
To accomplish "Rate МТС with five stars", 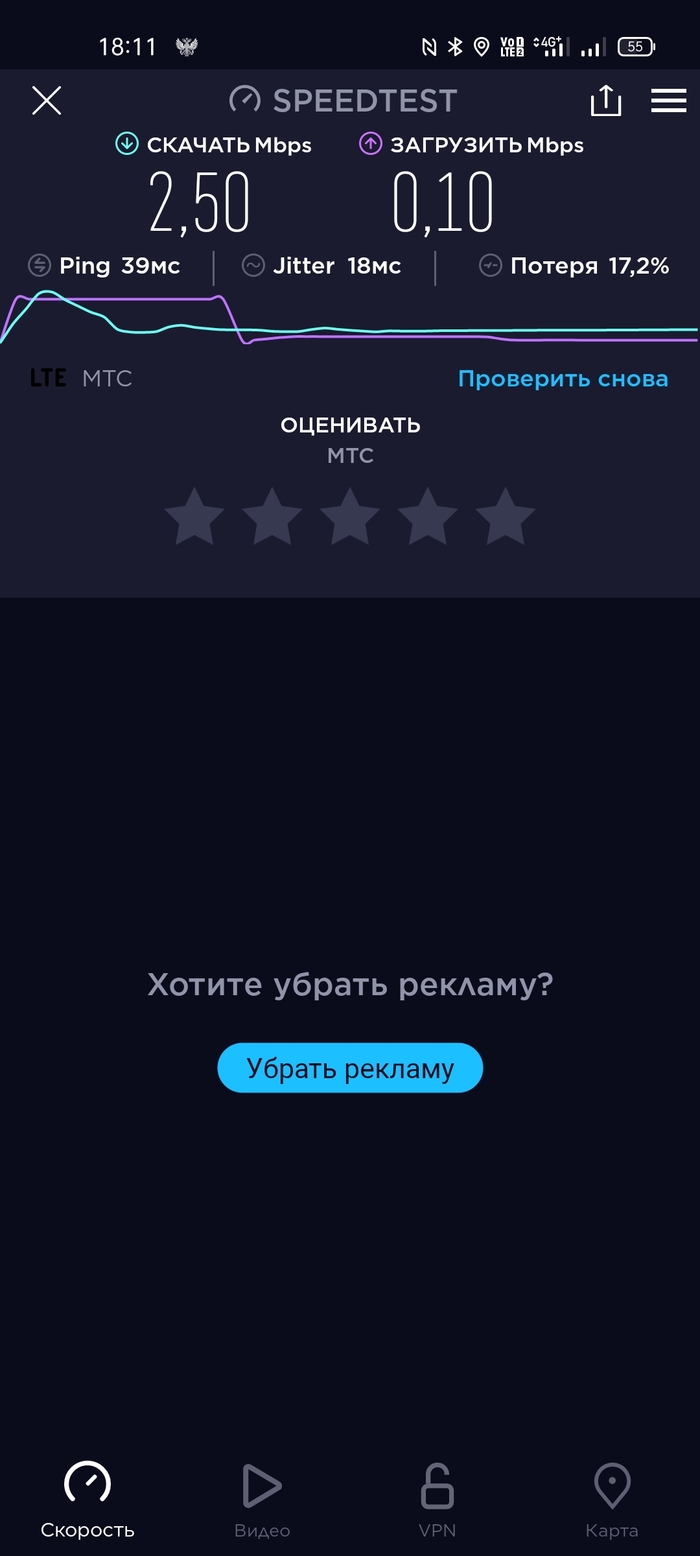I will pyautogui.click(x=505, y=517).
